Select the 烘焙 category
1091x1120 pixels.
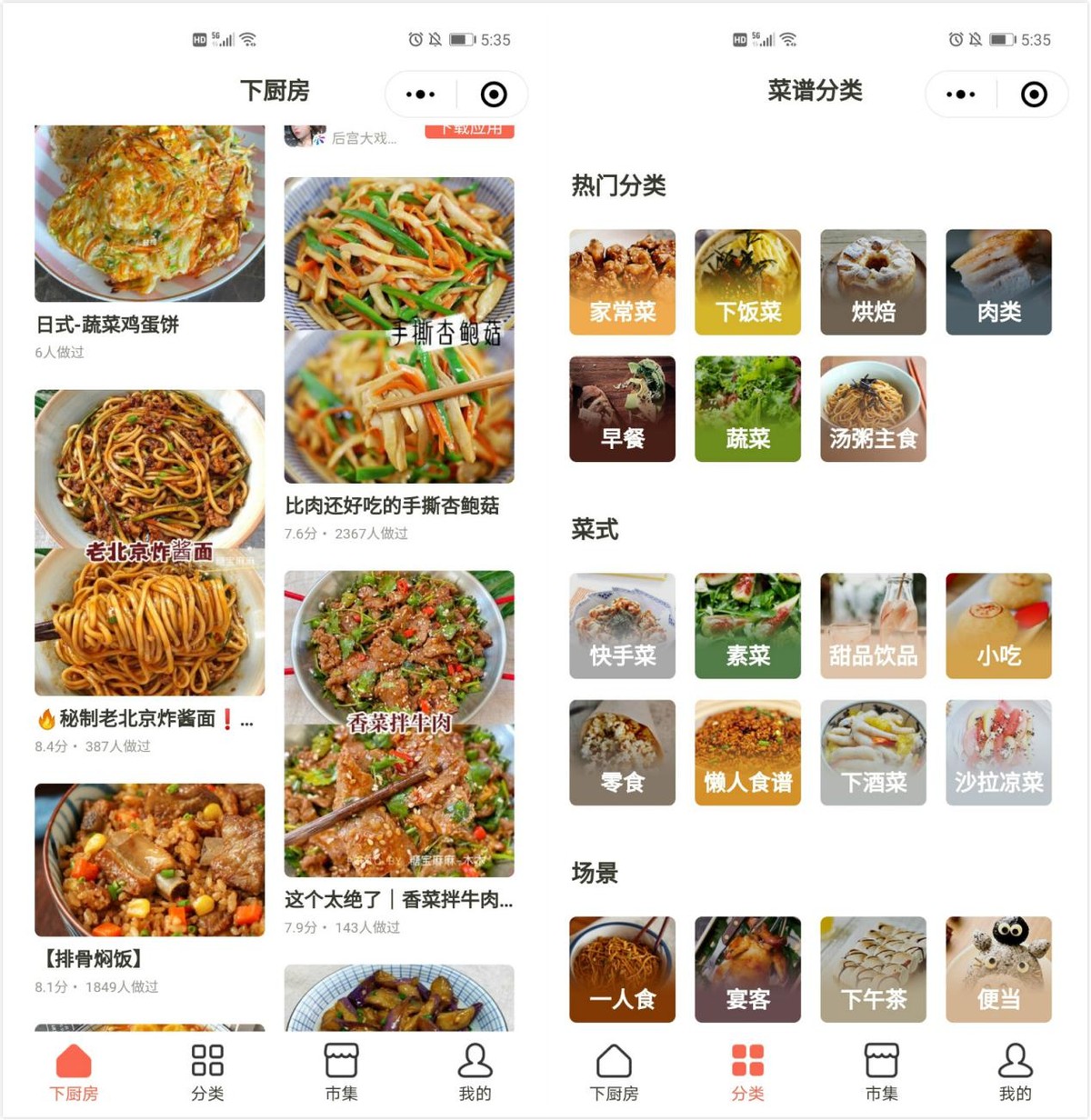click(873, 282)
